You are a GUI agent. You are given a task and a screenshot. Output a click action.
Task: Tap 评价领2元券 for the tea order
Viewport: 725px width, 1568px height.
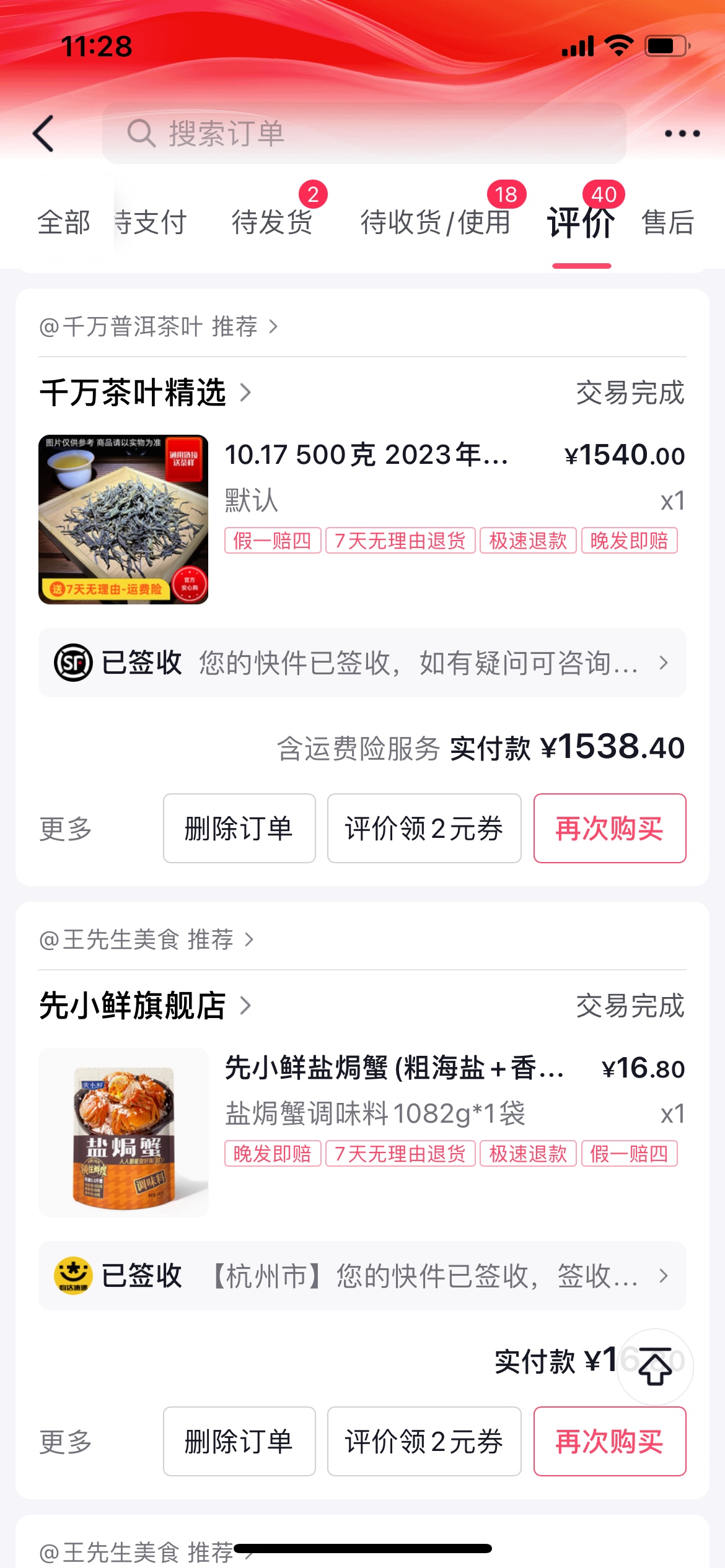coord(424,829)
